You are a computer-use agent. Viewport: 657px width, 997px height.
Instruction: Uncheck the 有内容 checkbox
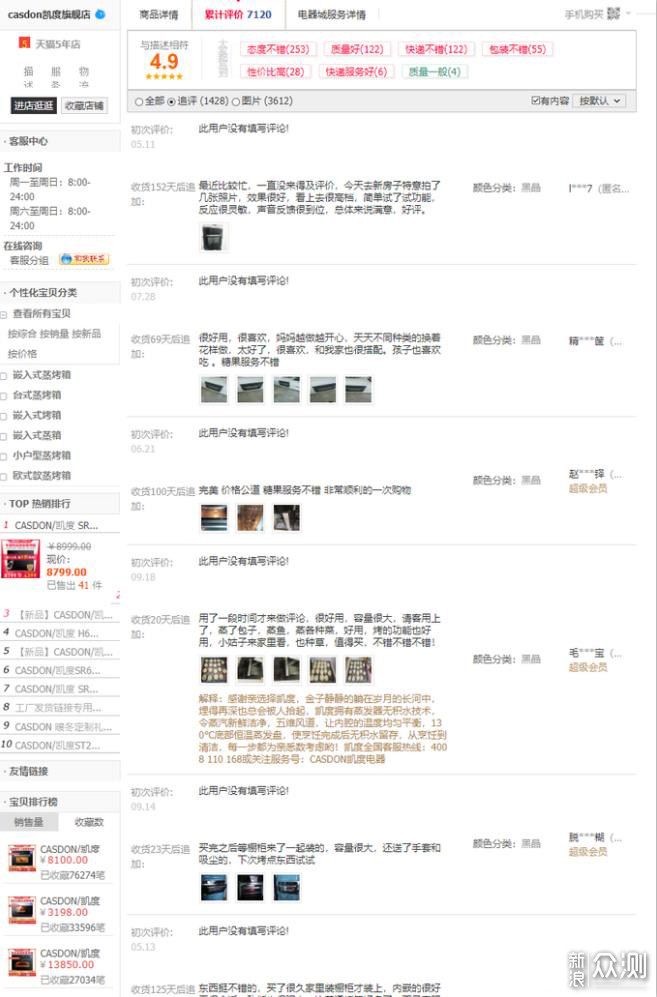[536, 101]
